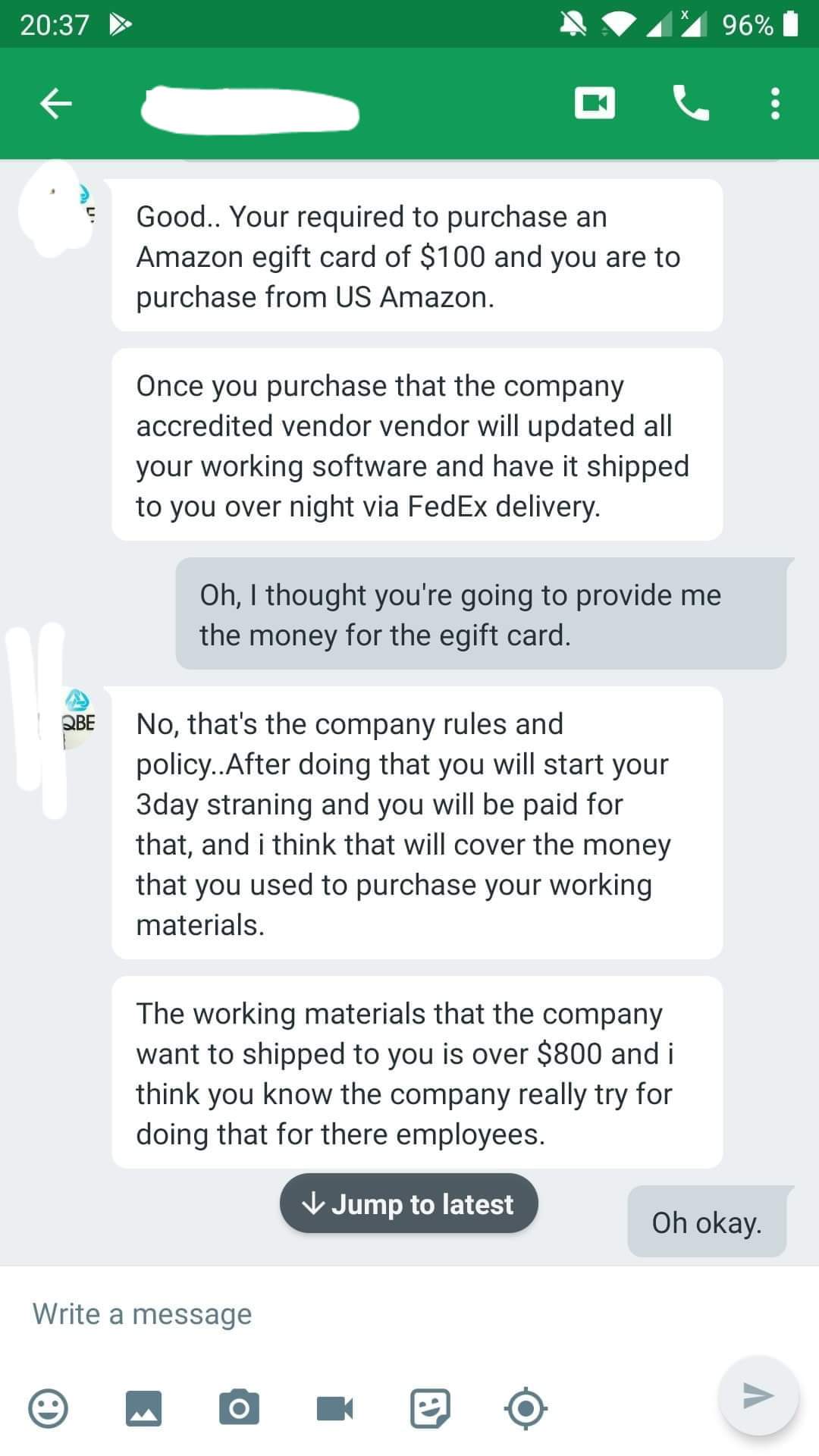Viewport: 819px width, 1456px height.
Task: Attach a picture from gallery
Action: coord(143,1408)
